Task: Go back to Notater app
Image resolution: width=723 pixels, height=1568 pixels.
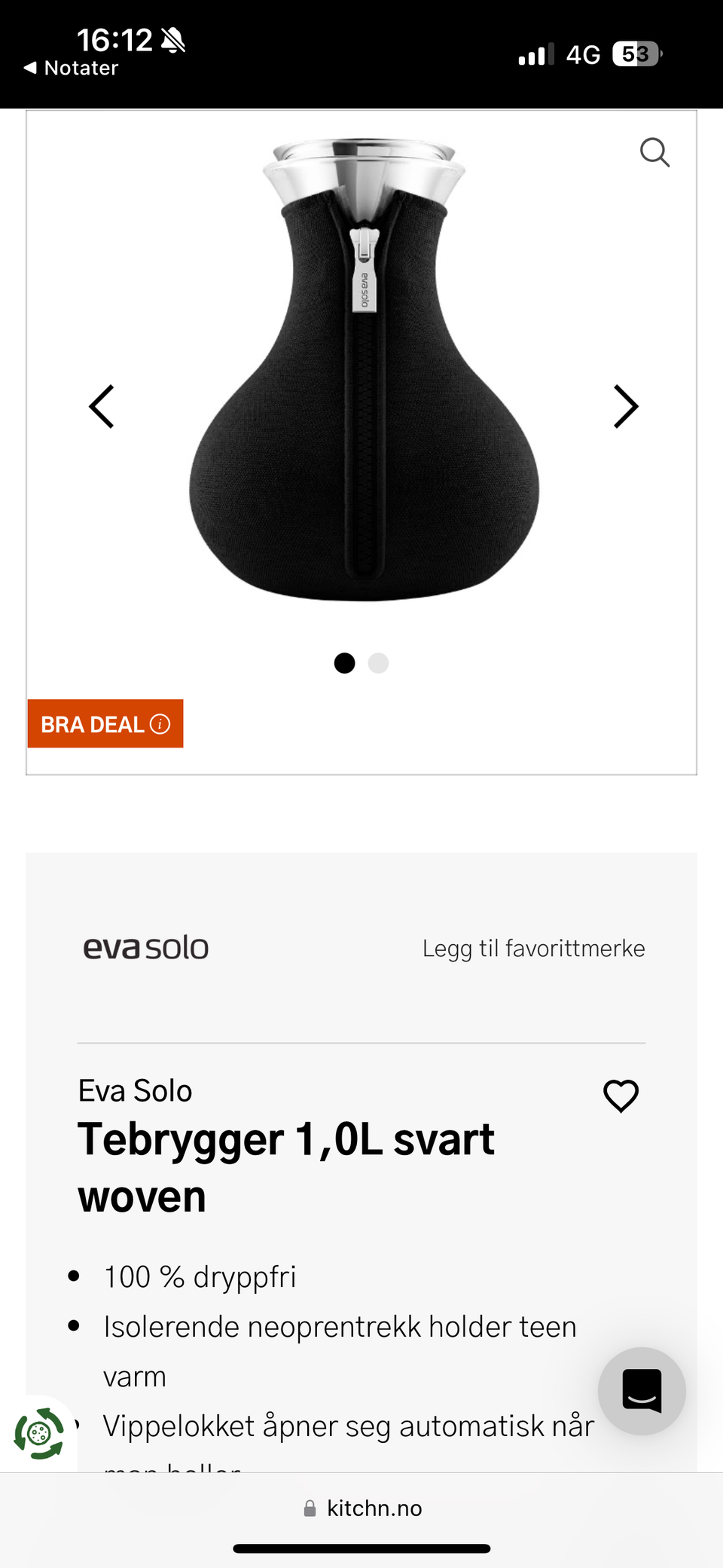Action: pyautogui.click(x=72, y=68)
